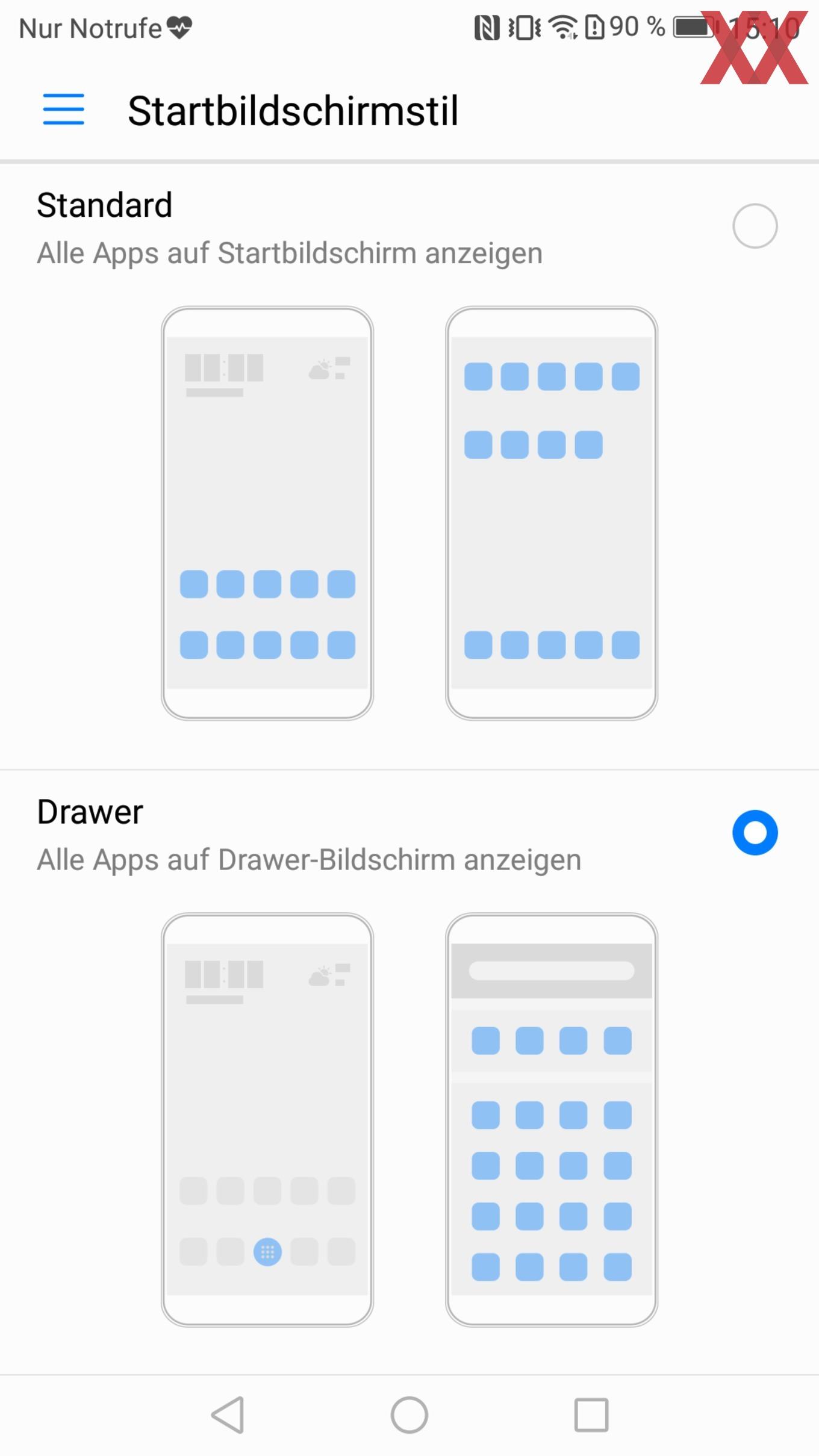Go to the home screen via circle button
This screenshot has width=819, height=1456.
[x=409, y=1415]
